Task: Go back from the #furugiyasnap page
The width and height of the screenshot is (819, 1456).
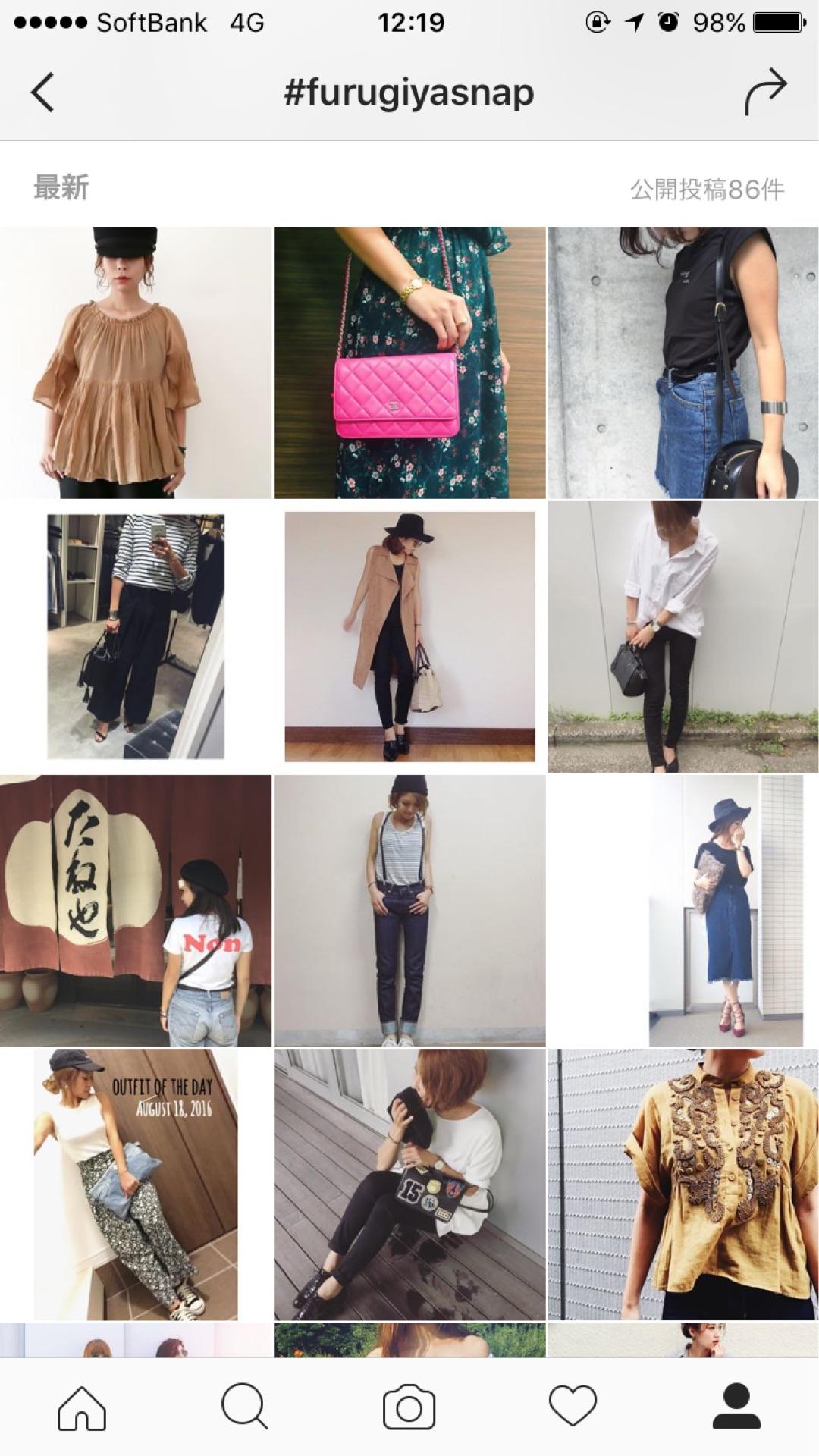Action: [42, 93]
